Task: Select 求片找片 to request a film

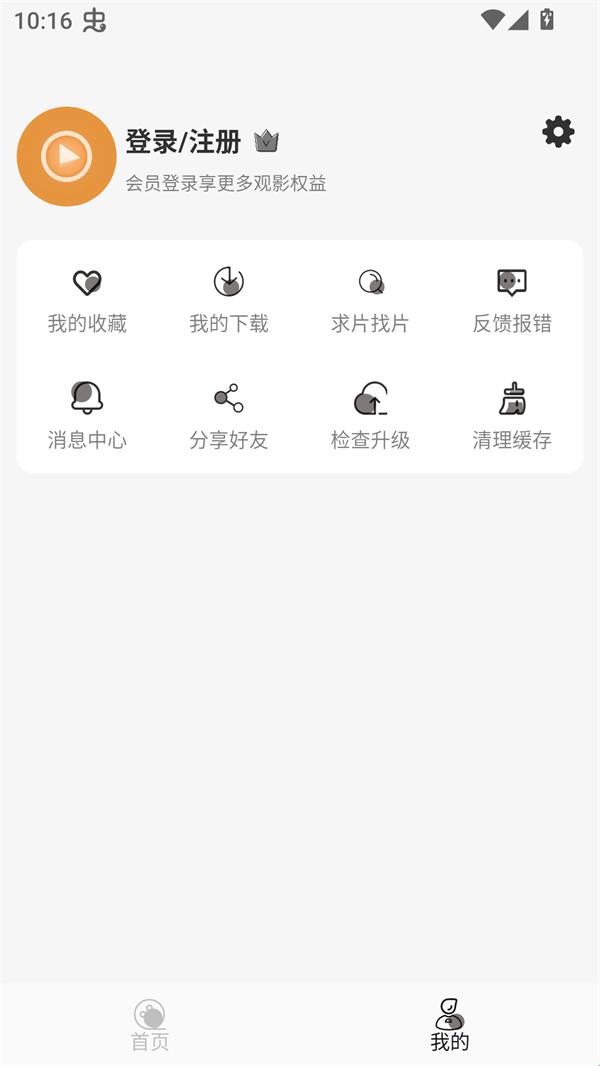Action: 371,300
